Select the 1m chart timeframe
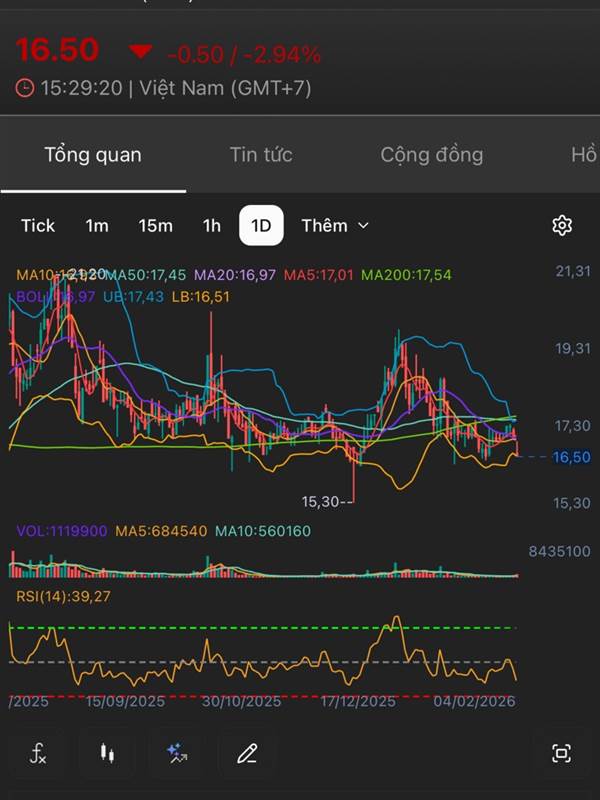Image resolution: width=600 pixels, height=800 pixels. pos(97,225)
